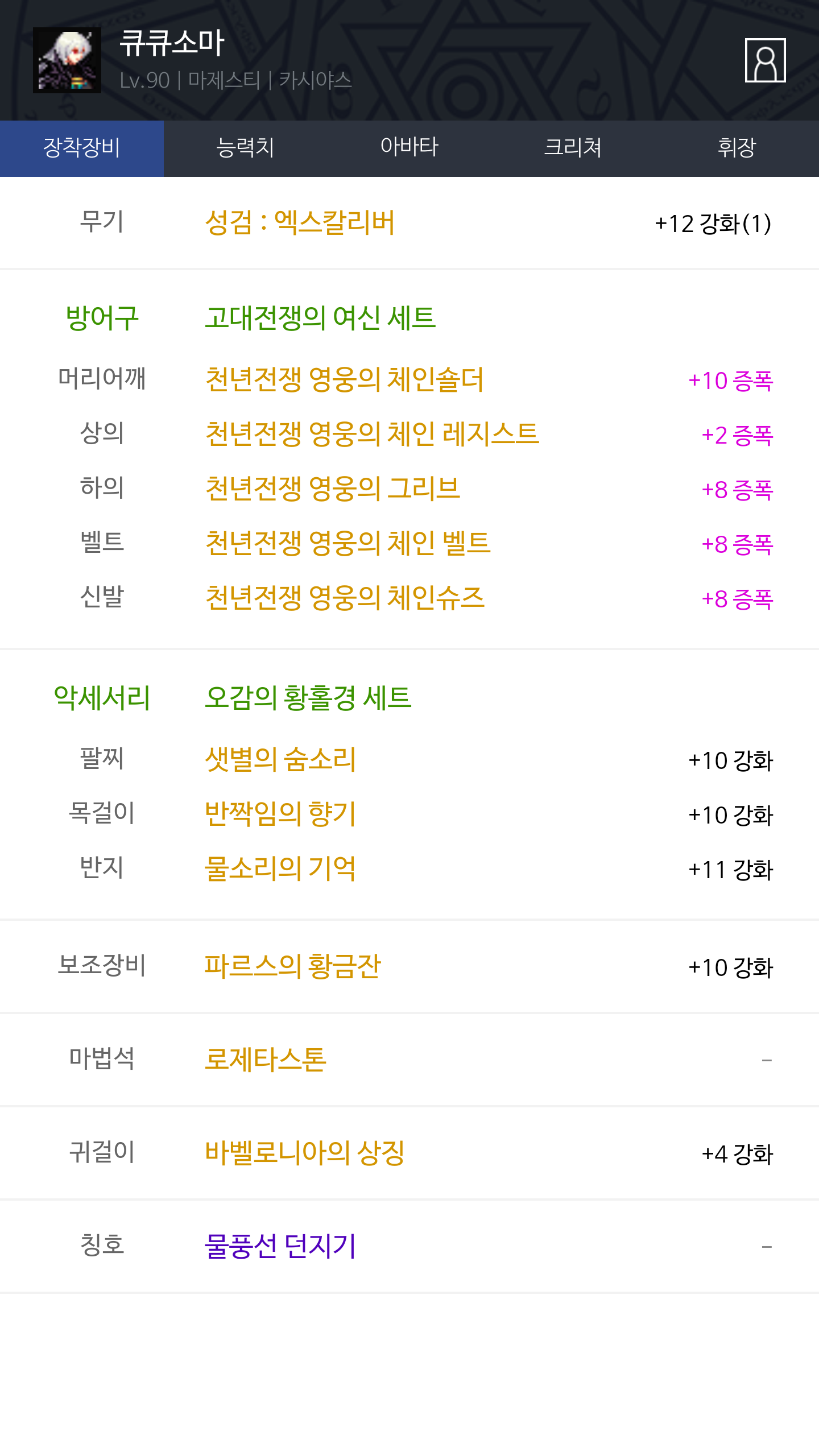Open title 물풍선 던지기
Screen dimensions: 819x1456
(x=280, y=1246)
